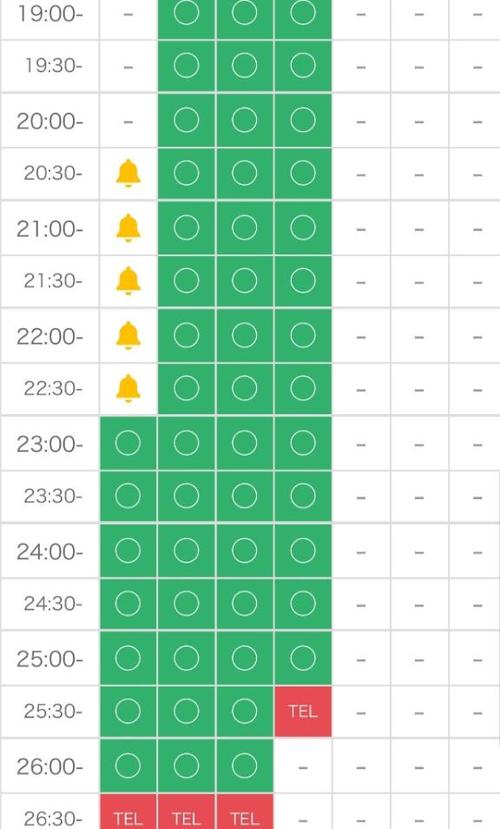This screenshot has height=829, width=500.
Task: Tap the bell in the 21:30 row
Action: [x=128, y=281]
